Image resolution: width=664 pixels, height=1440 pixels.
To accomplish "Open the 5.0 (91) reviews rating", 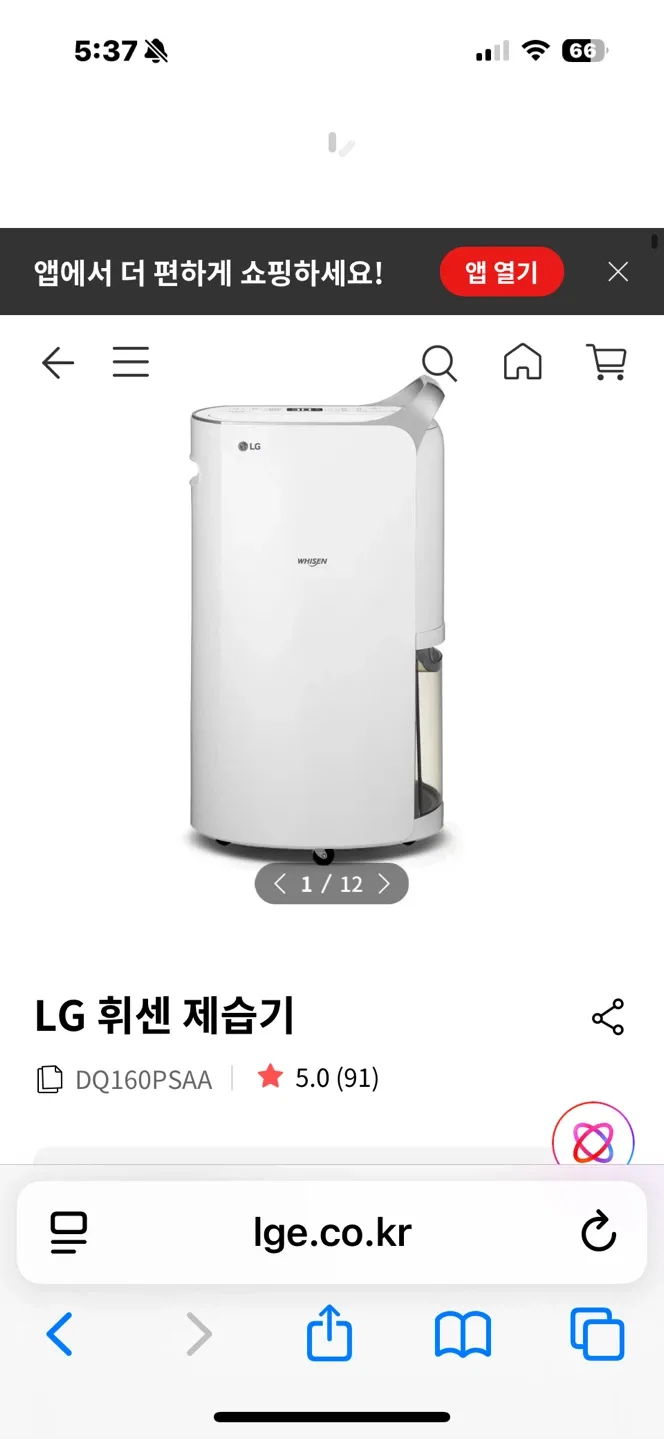I will click(x=318, y=1078).
